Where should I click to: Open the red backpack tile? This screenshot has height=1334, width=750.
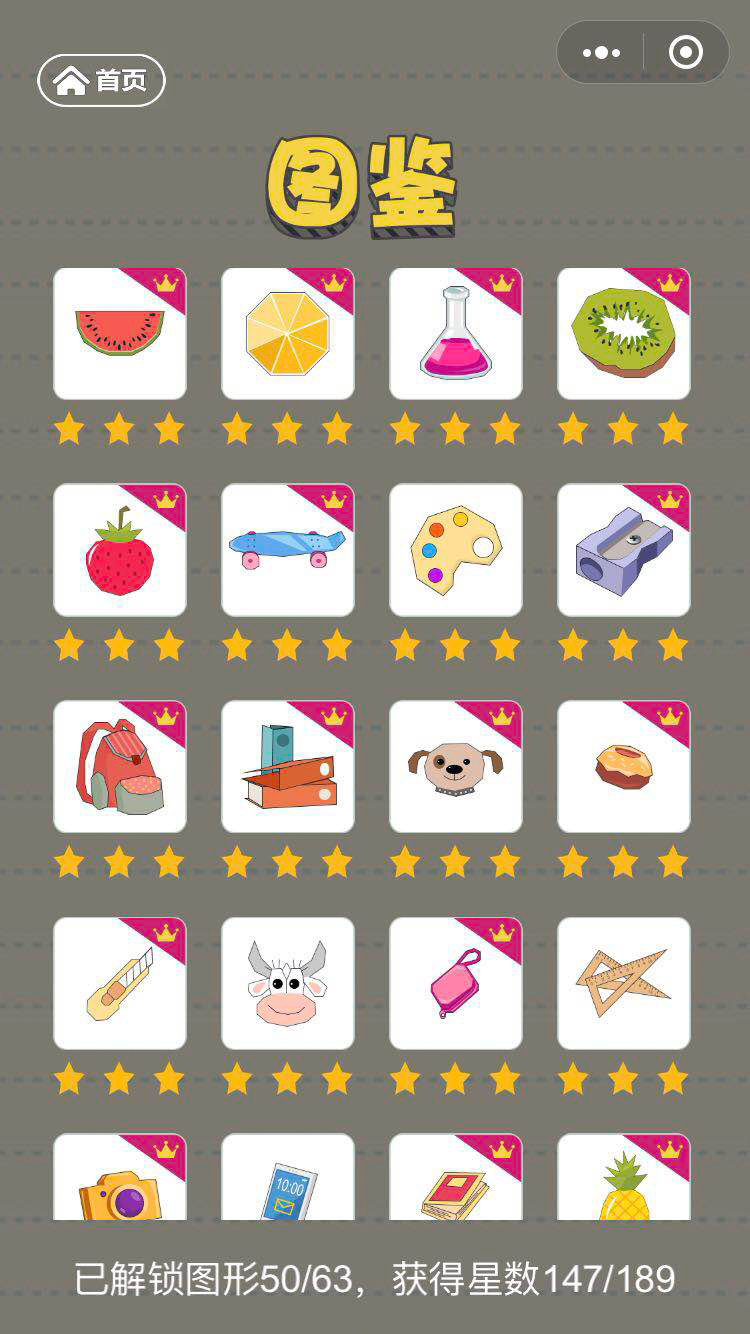(120, 766)
